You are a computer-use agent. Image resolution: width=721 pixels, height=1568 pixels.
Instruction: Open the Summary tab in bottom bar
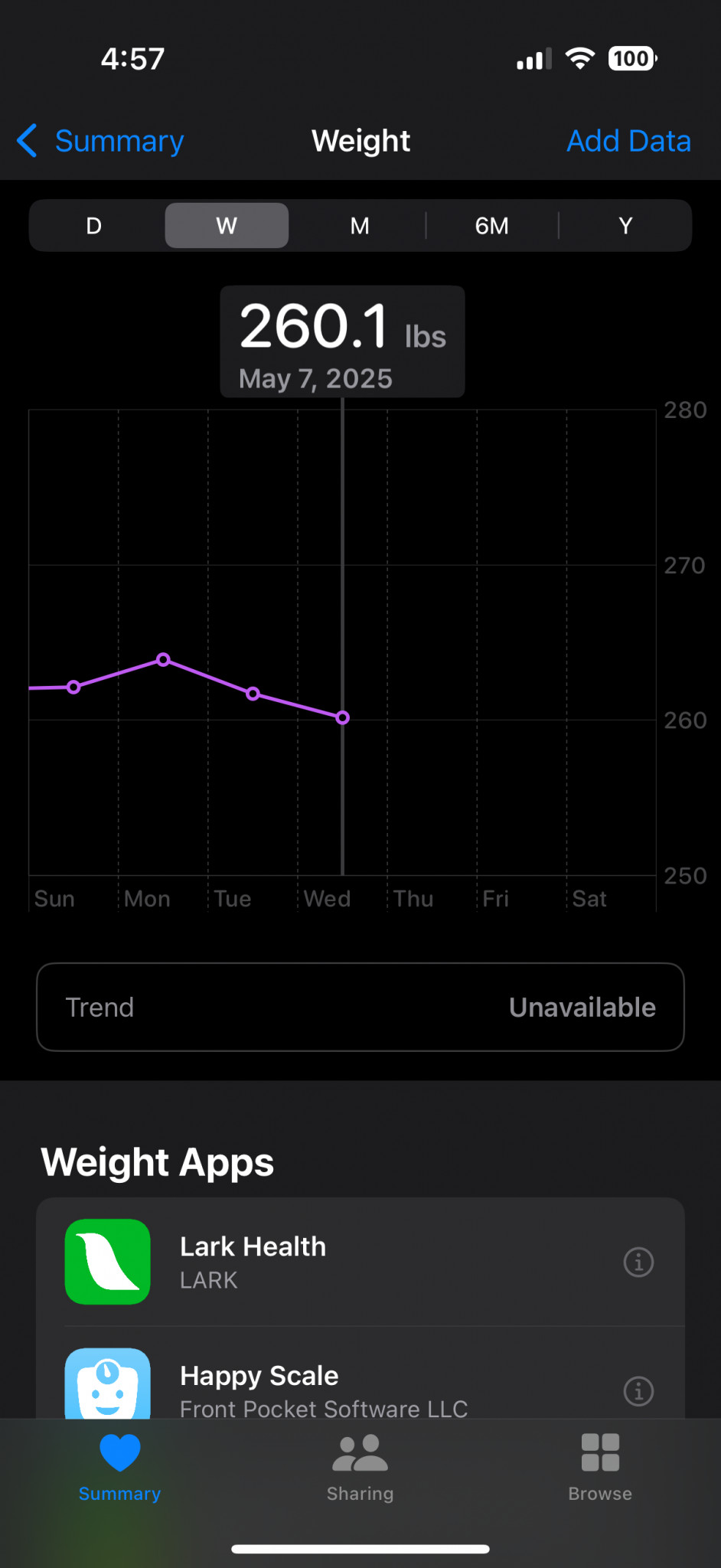[120, 1468]
